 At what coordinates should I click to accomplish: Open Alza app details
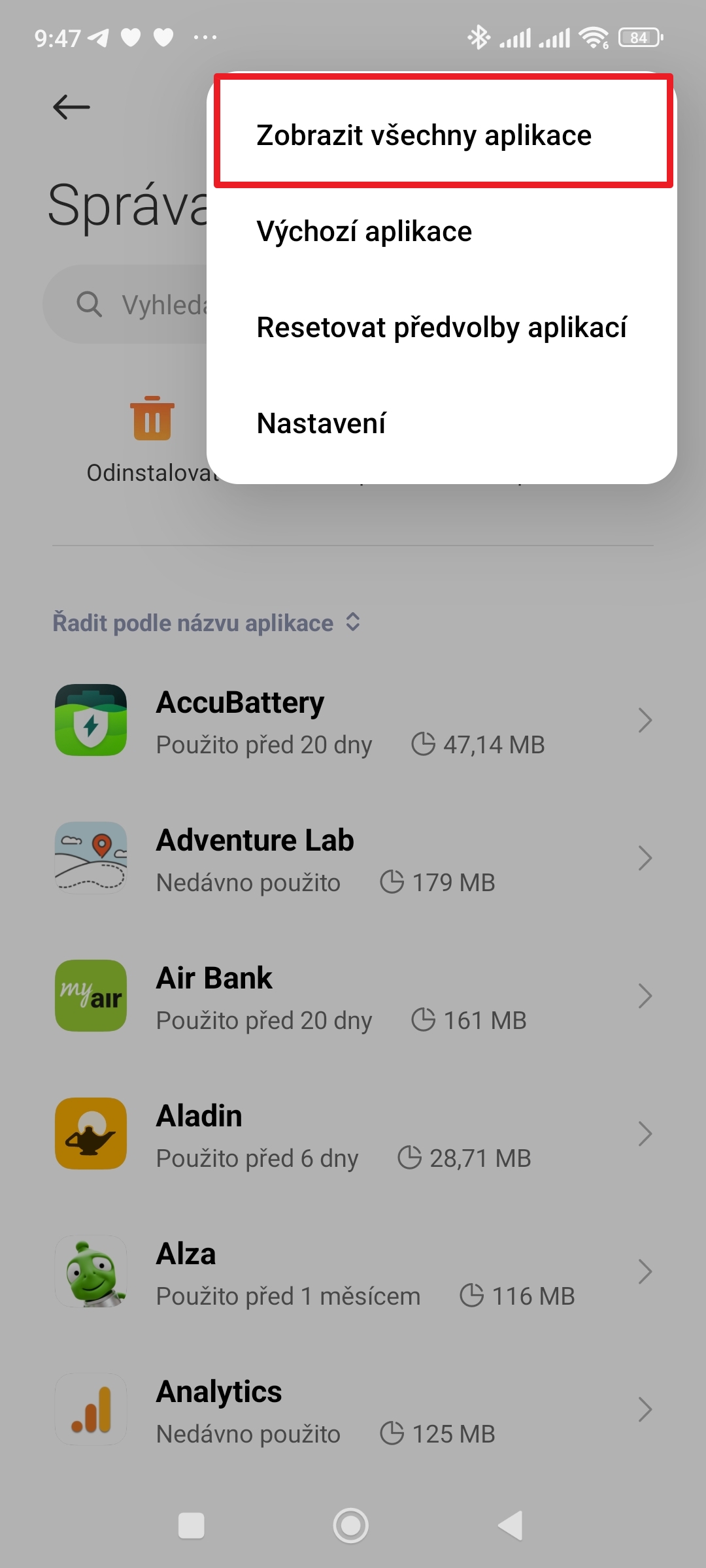353,1272
